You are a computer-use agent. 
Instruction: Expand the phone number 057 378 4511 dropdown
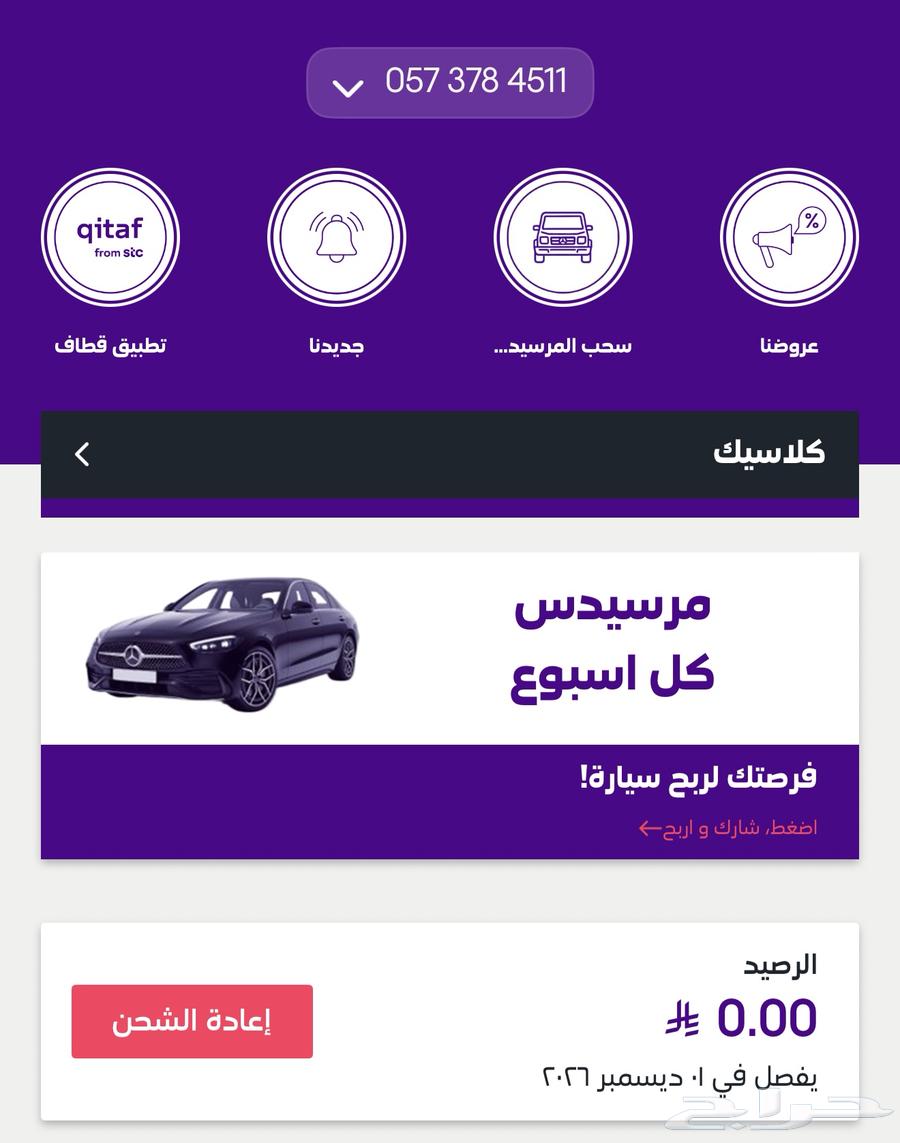pos(450,83)
